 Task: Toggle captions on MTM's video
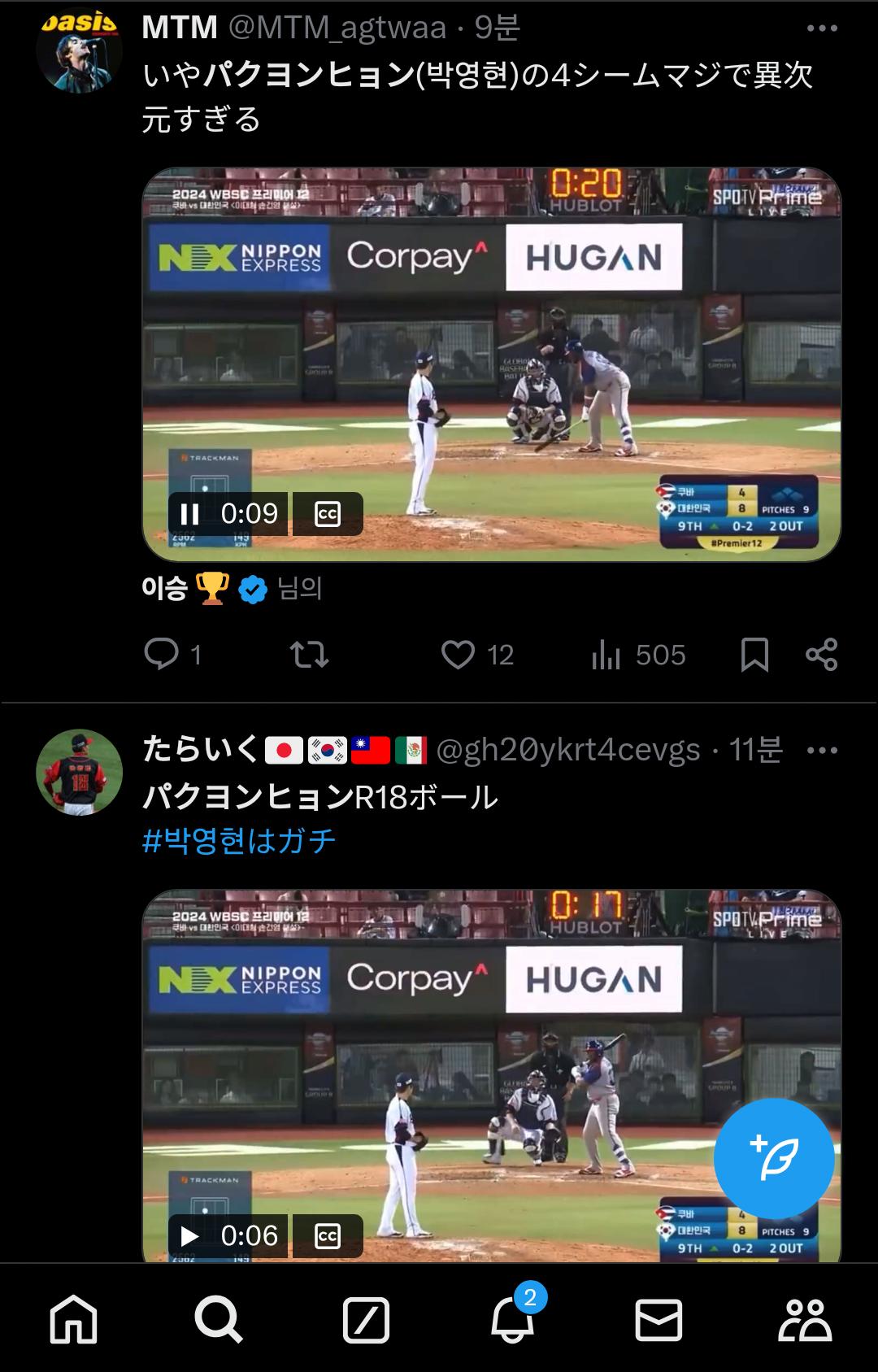[x=327, y=514]
